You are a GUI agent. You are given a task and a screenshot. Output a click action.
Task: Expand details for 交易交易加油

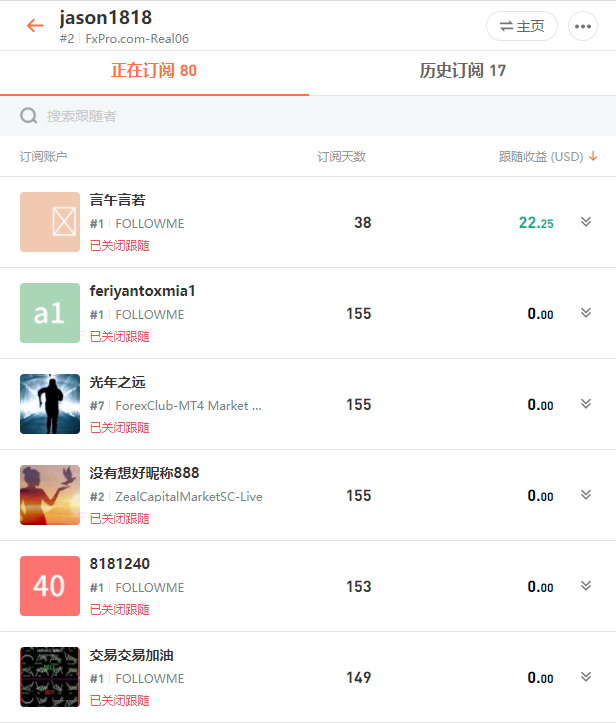coord(586,677)
